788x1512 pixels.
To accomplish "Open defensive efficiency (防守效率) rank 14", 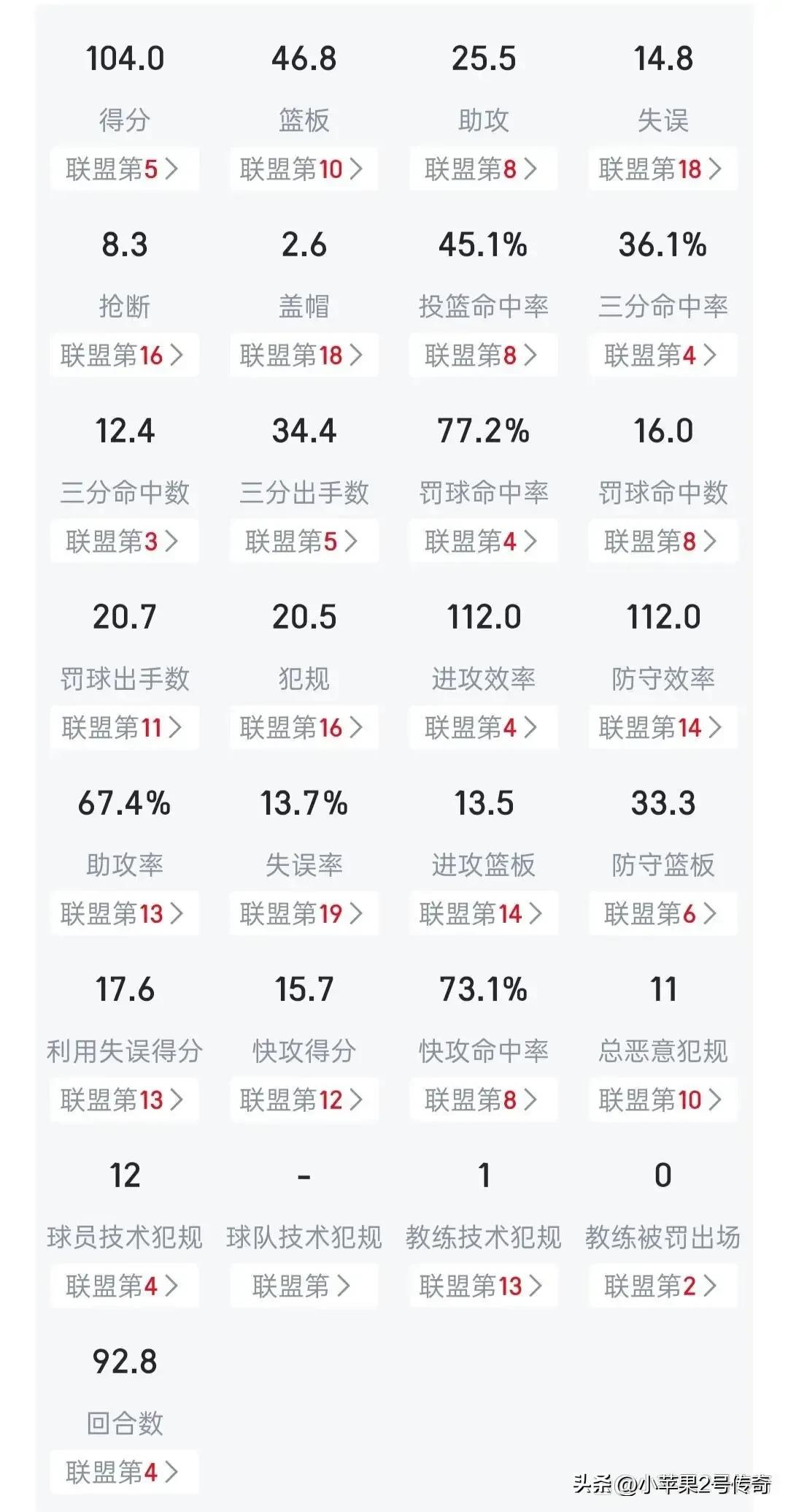I will [663, 727].
